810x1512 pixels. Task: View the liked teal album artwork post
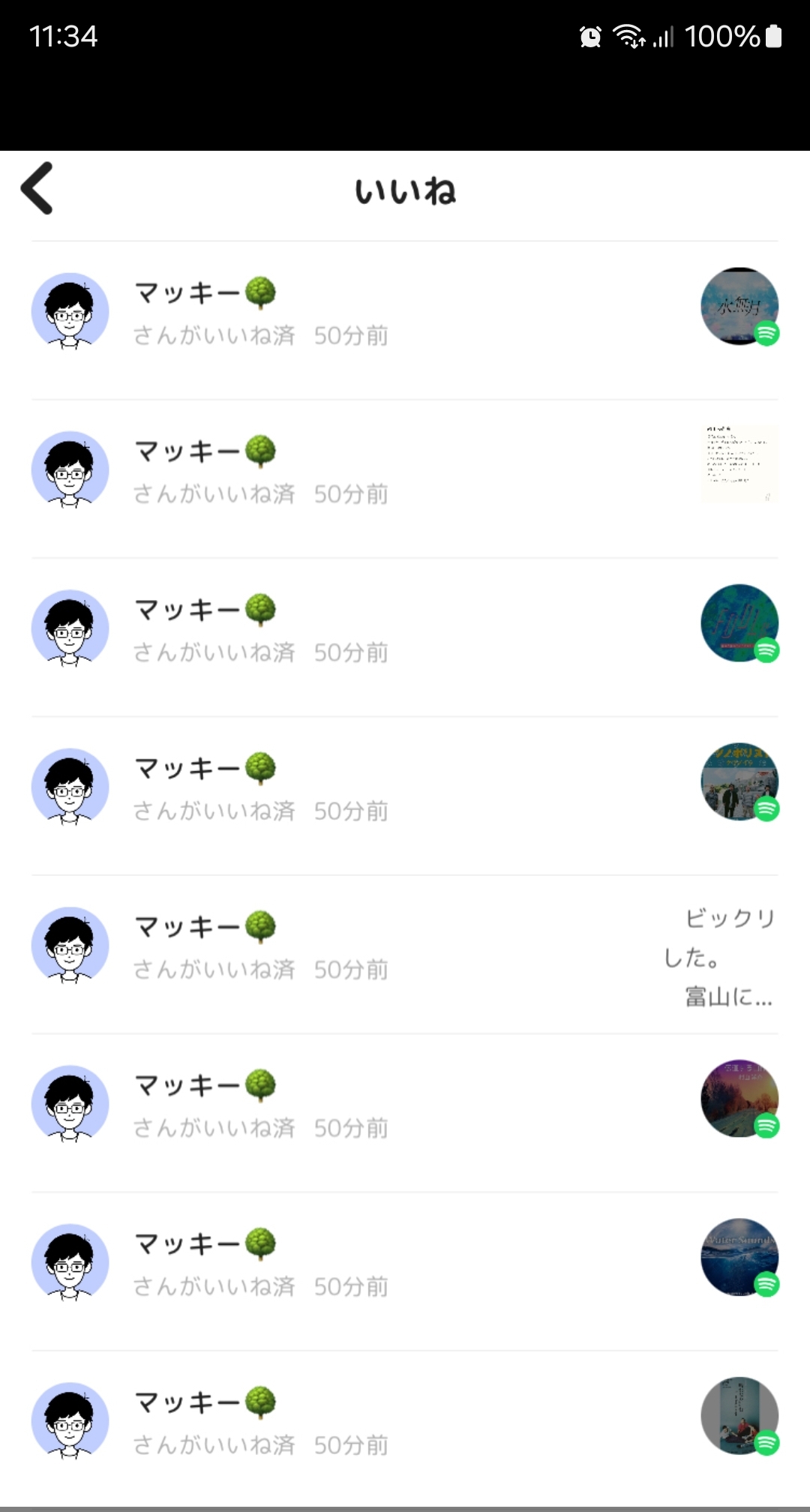tap(739, 622)
